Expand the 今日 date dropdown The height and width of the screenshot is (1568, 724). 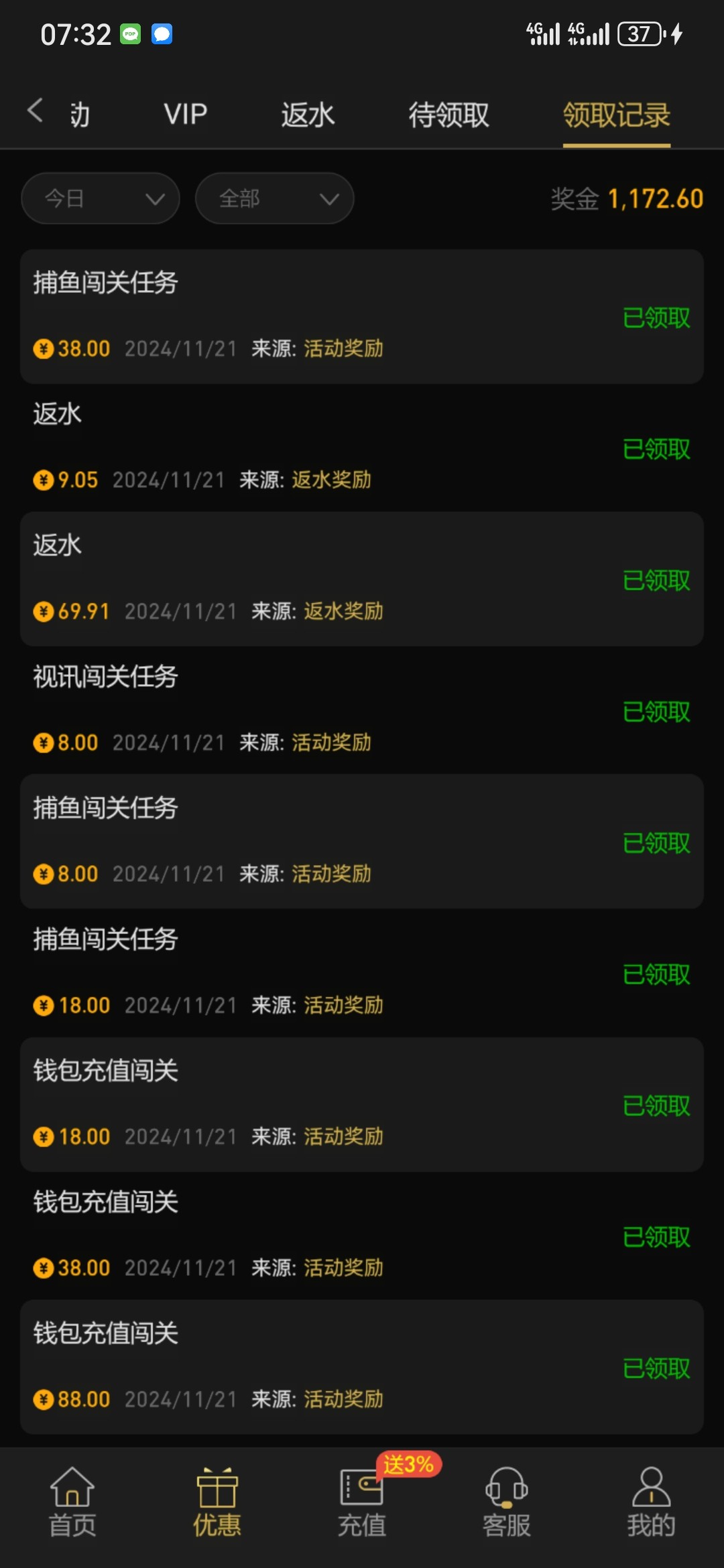[x=101, y=198]
